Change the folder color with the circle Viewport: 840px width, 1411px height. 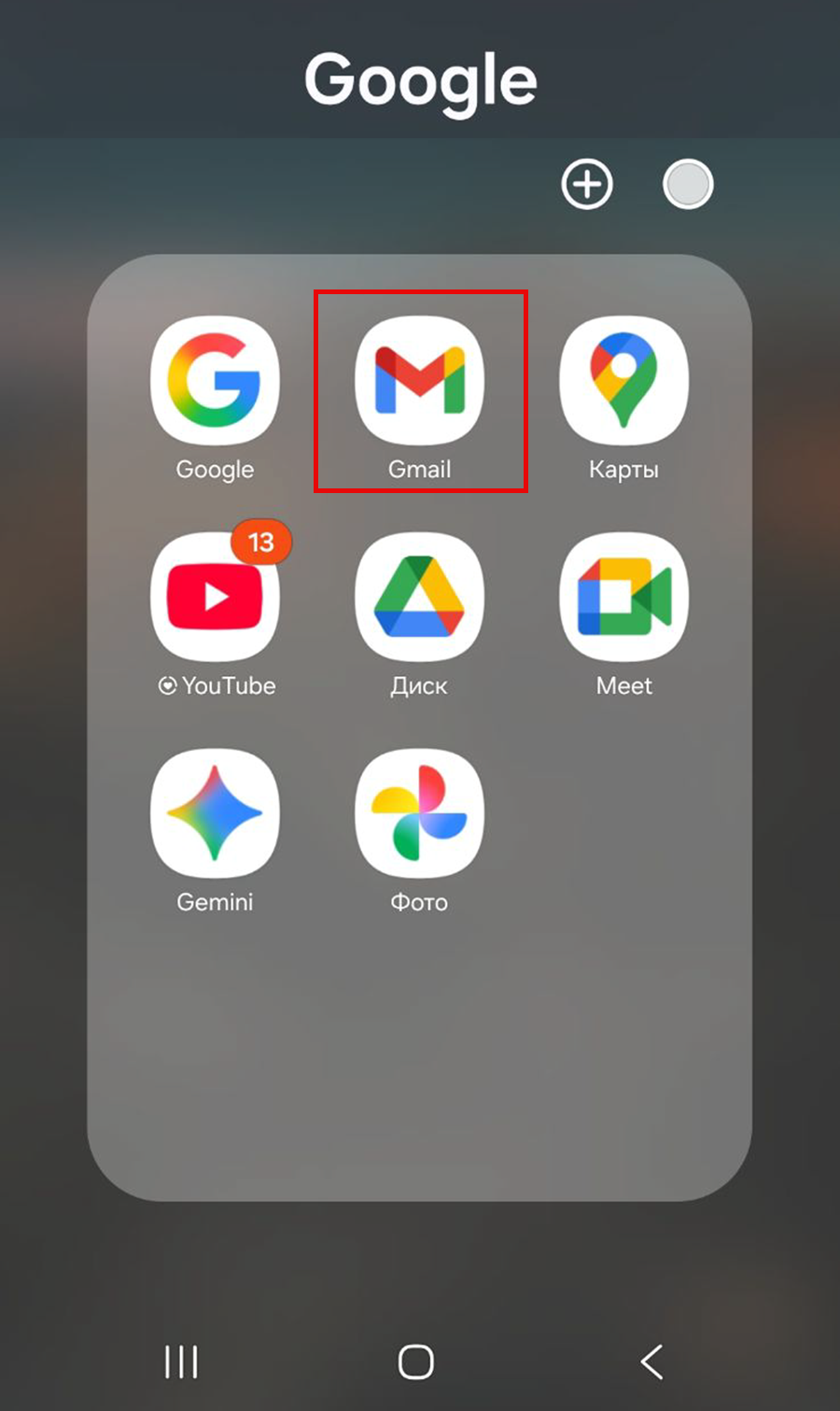point(688,184)
